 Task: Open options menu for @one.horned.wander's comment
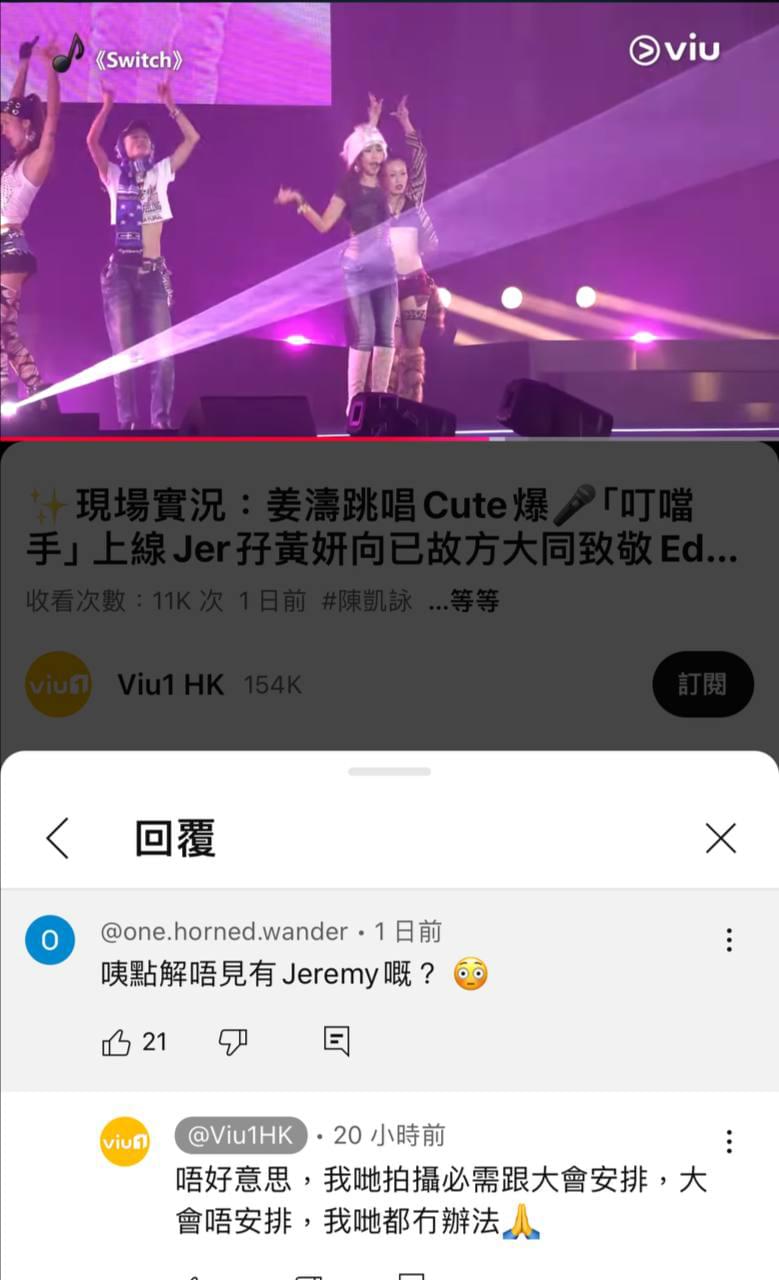729,940
